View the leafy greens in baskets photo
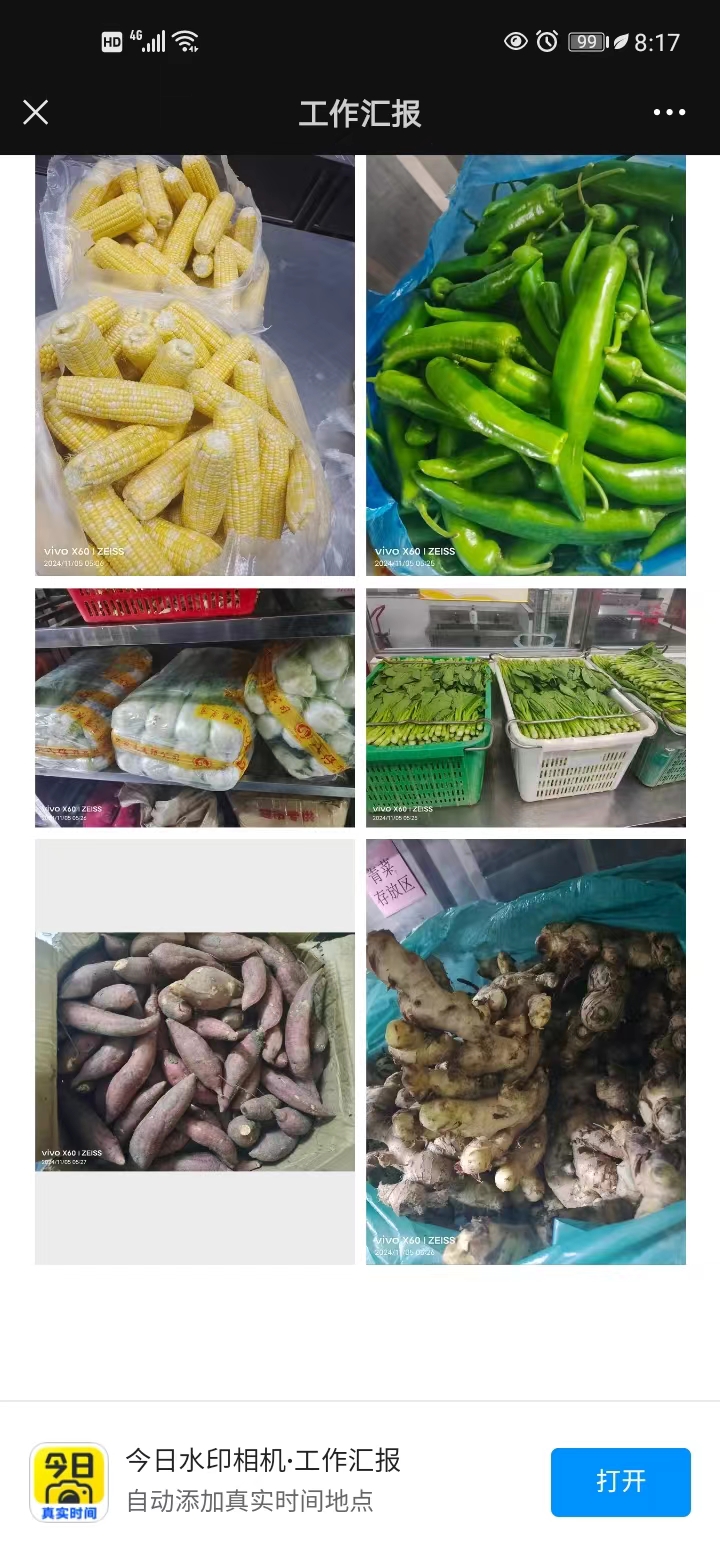This screenshot has width=720, height=1560. [526, 707]
